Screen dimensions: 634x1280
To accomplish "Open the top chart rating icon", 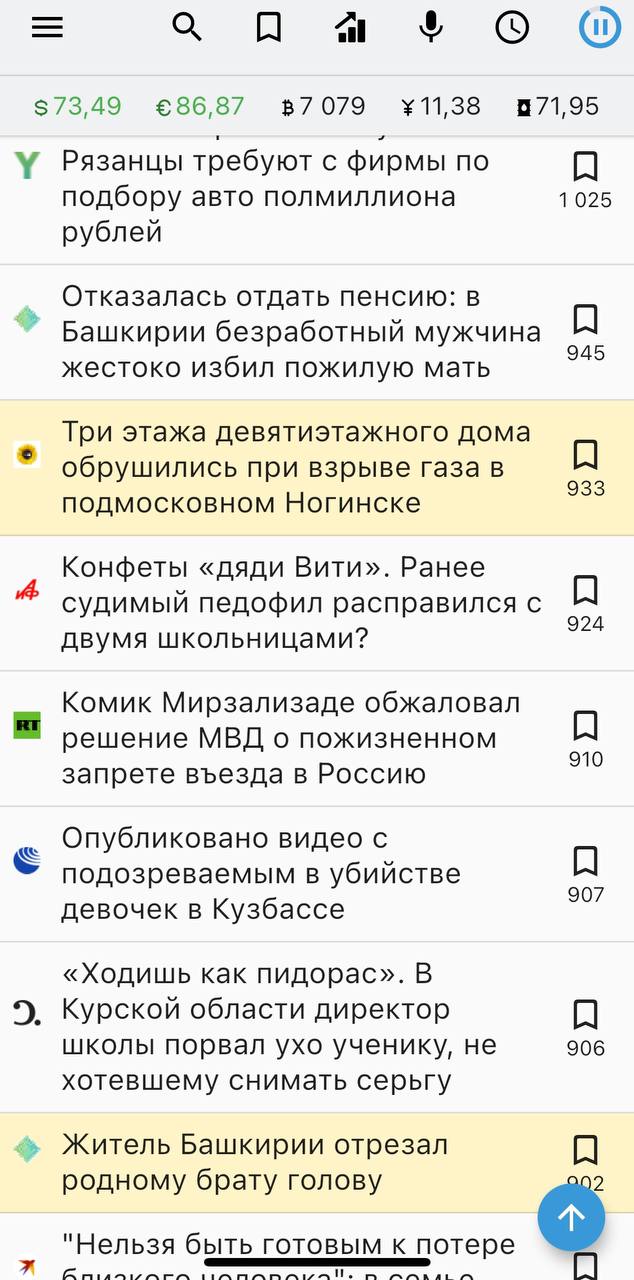I will coord(350,28).
